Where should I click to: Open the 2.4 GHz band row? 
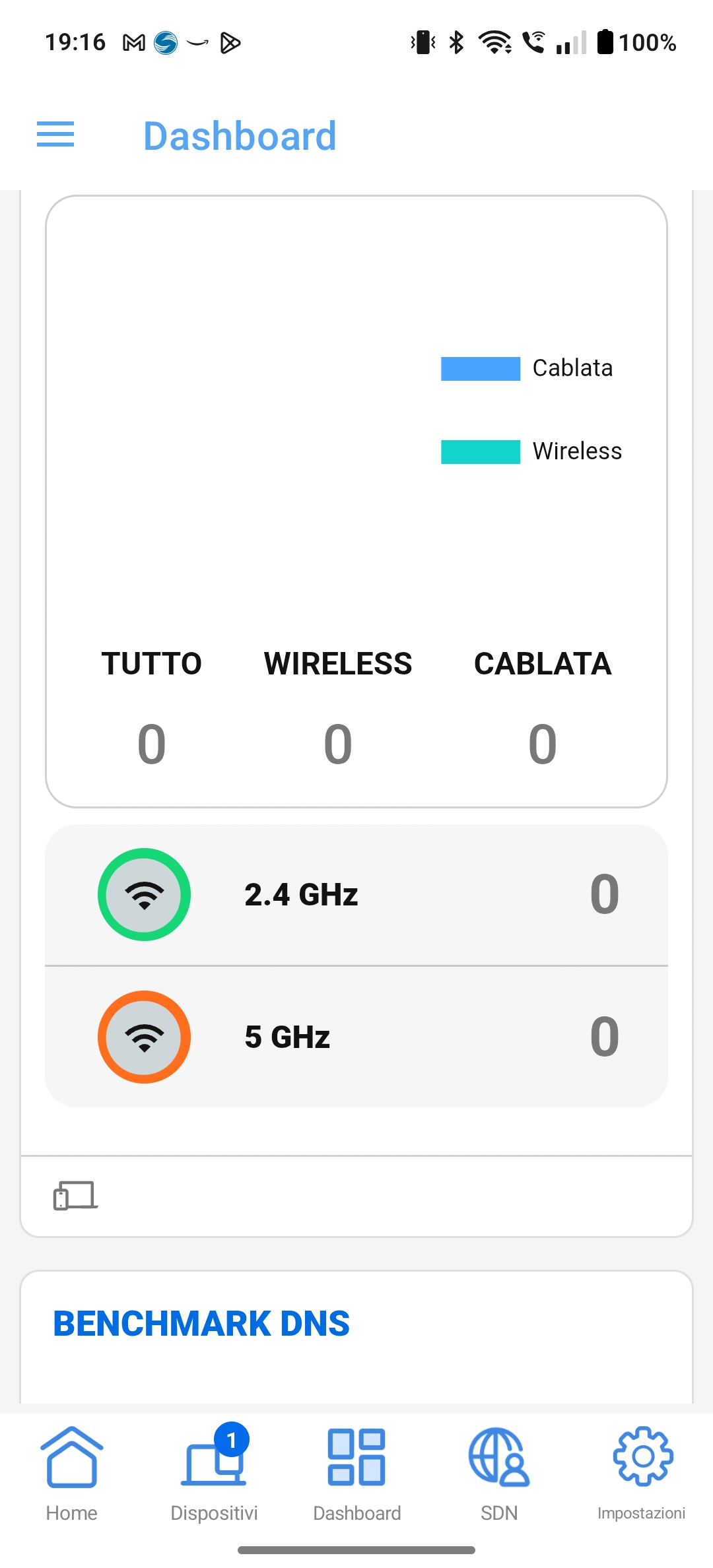tap(356, 895)
